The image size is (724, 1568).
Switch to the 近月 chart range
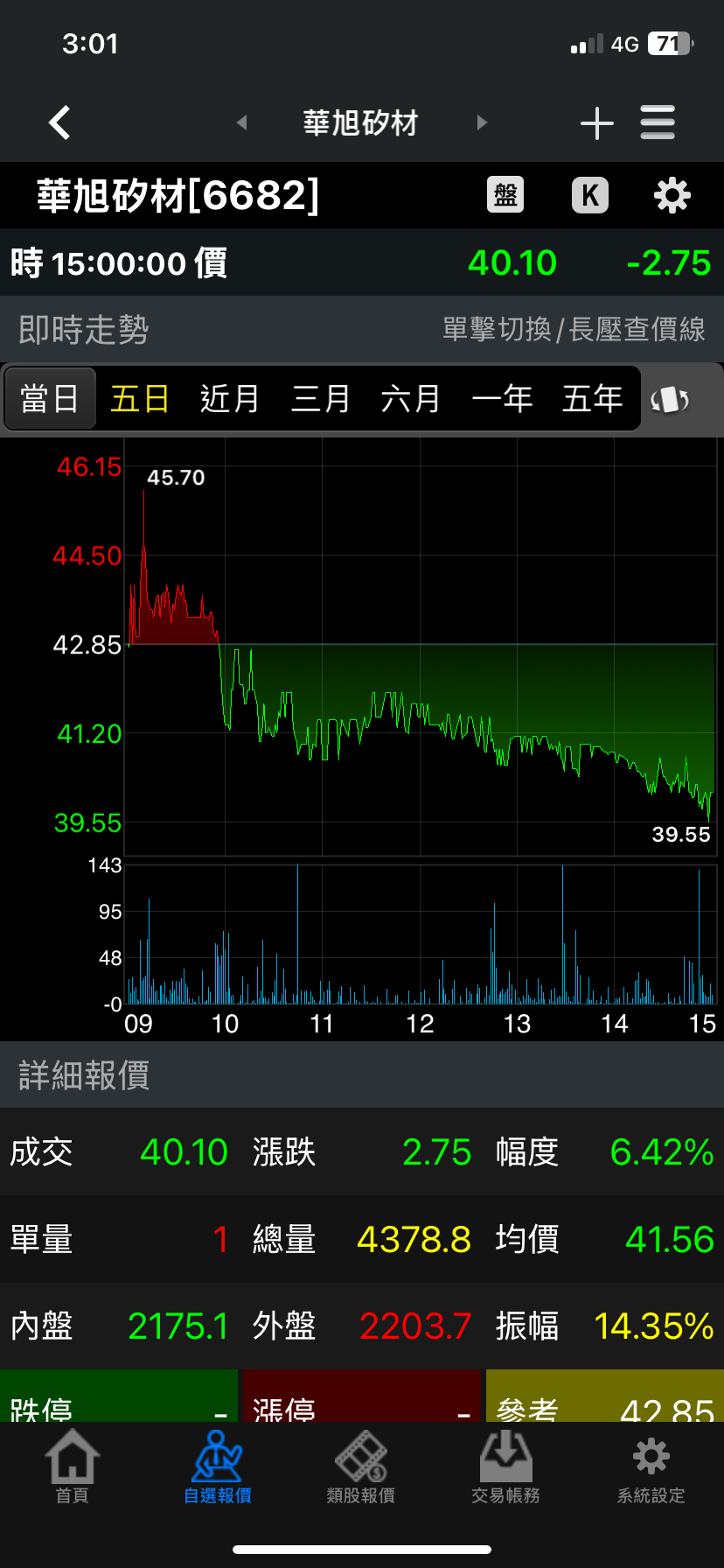(230, 399)
